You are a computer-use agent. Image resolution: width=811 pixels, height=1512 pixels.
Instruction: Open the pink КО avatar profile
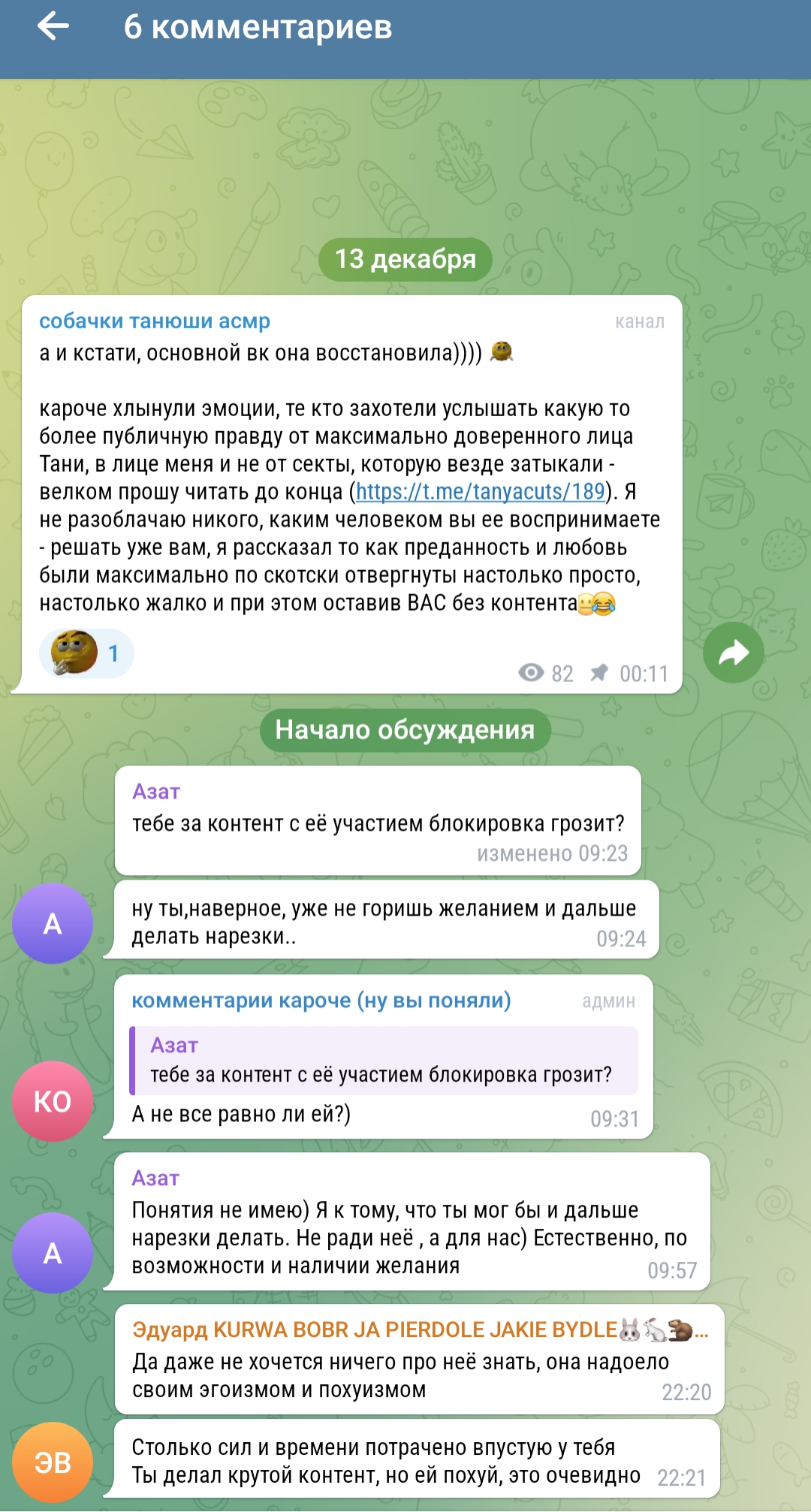pyautogui.click(x=53, y=1101)
